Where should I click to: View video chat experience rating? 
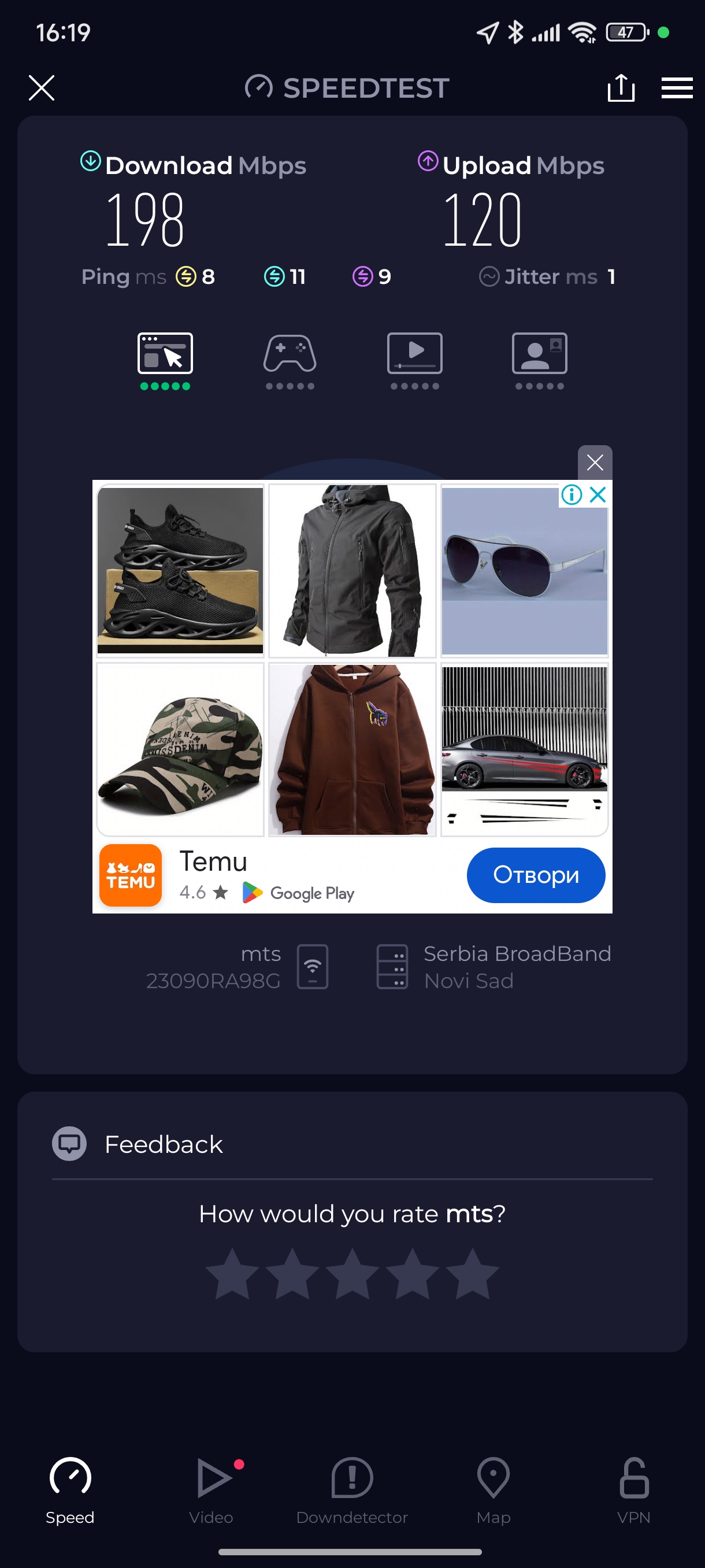[540, 360]
